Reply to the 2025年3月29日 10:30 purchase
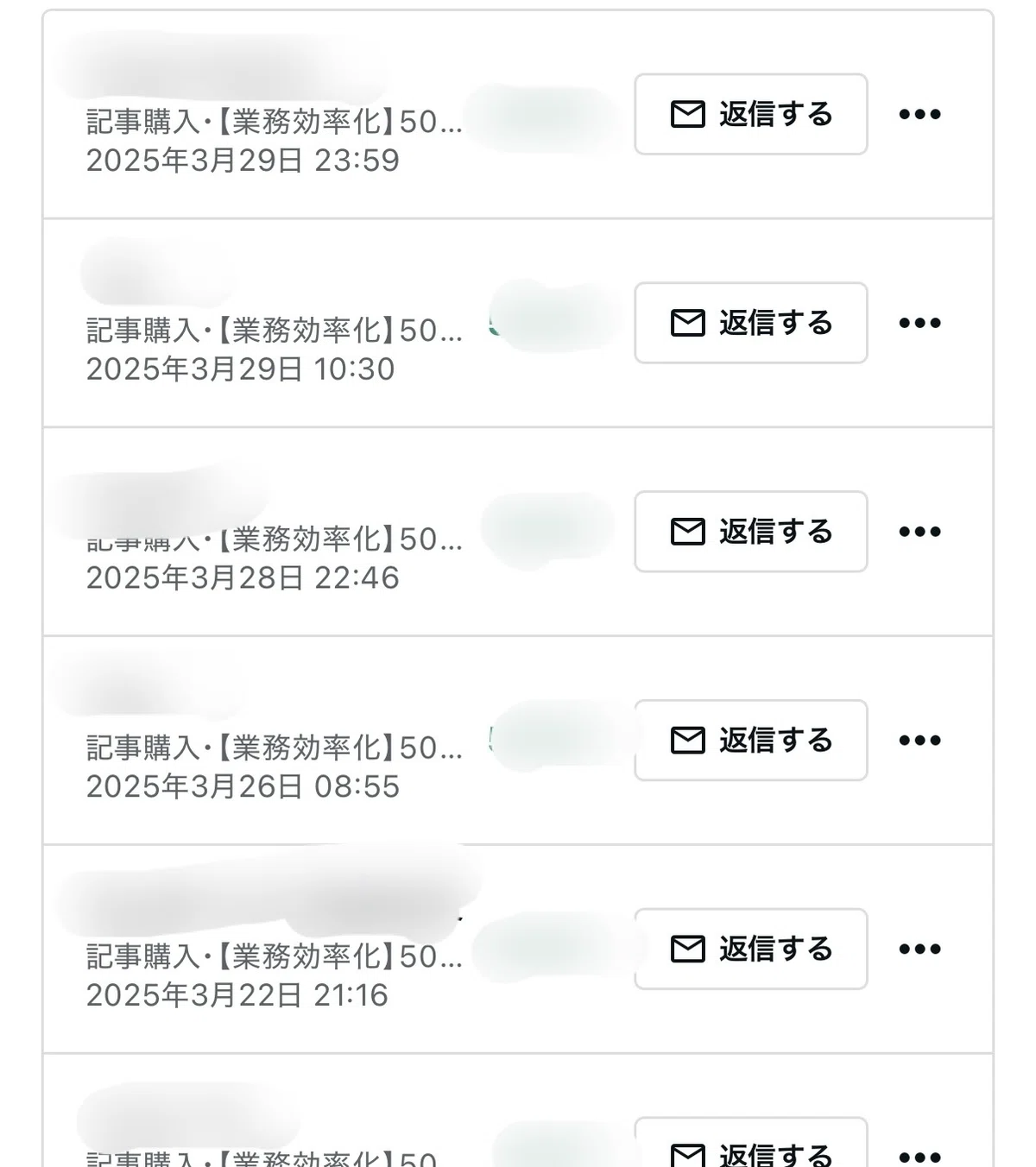The width and height of the screenshot is (1036, 1167). [751, 323]
